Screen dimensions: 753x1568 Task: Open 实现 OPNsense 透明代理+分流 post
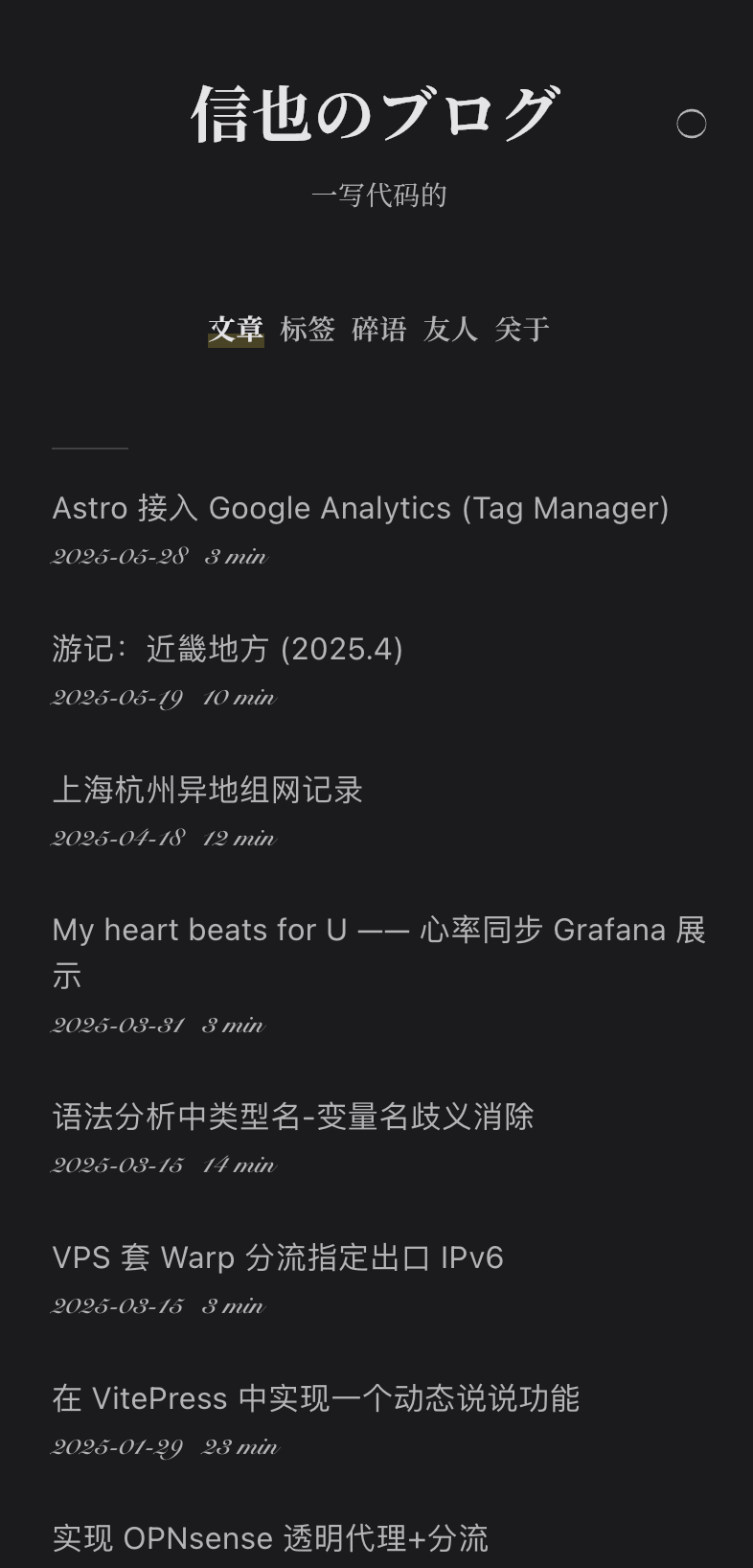[270, 1538]
